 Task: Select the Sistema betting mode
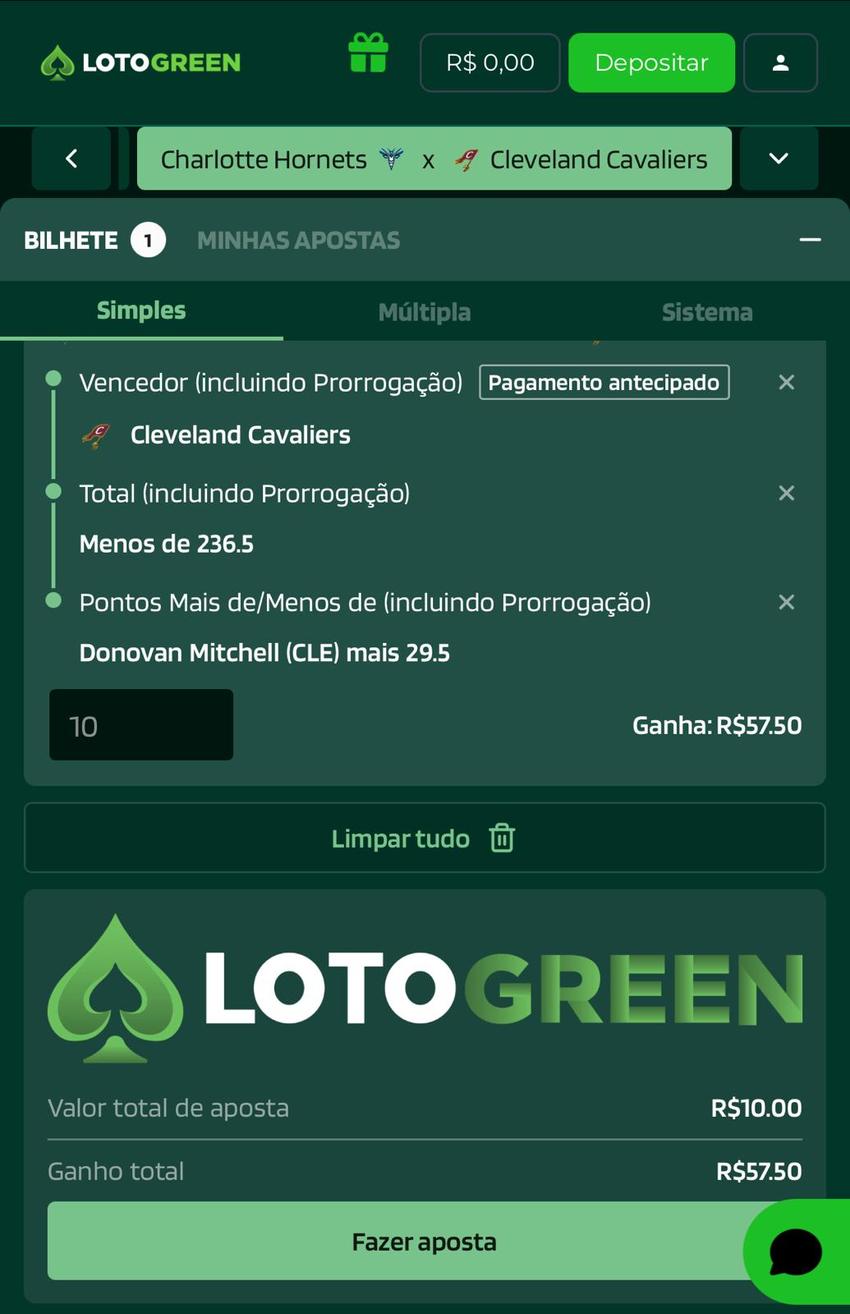(x=707, y=311)
